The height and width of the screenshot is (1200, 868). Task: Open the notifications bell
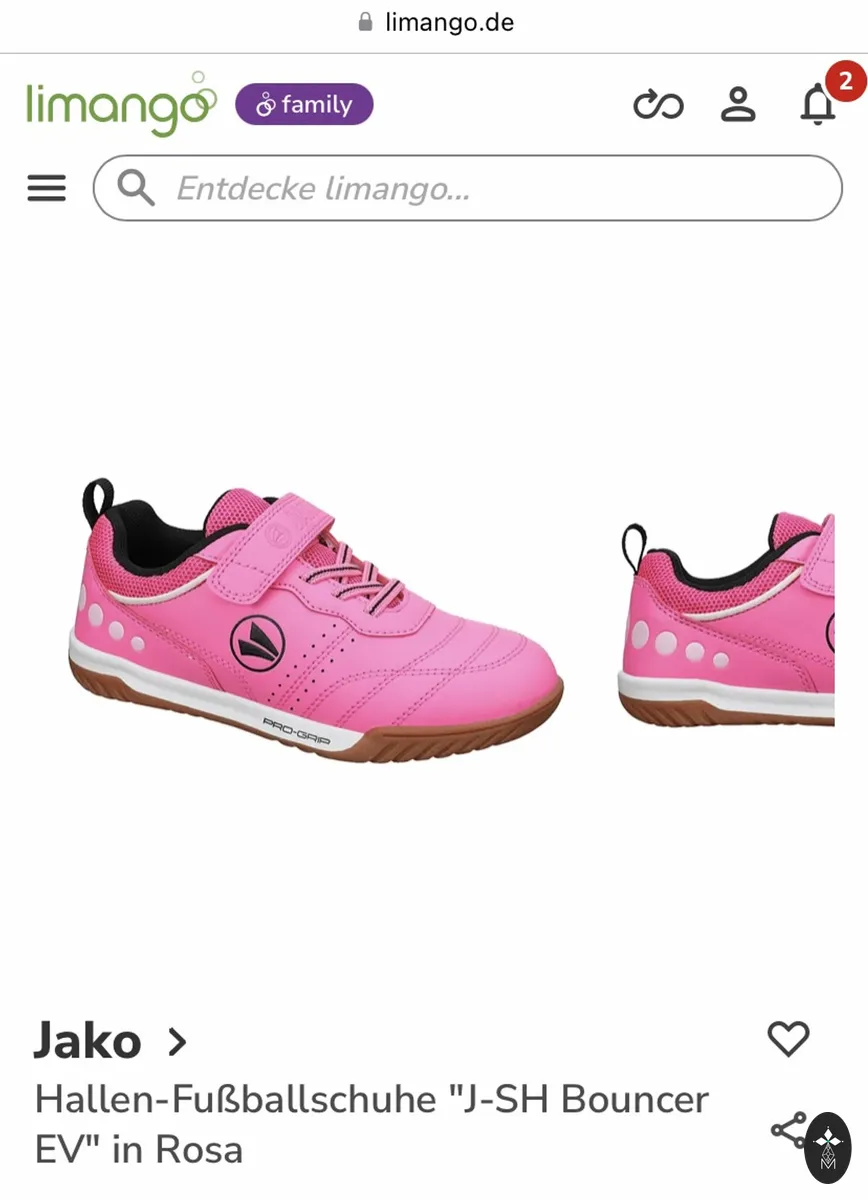click(818, 104)
